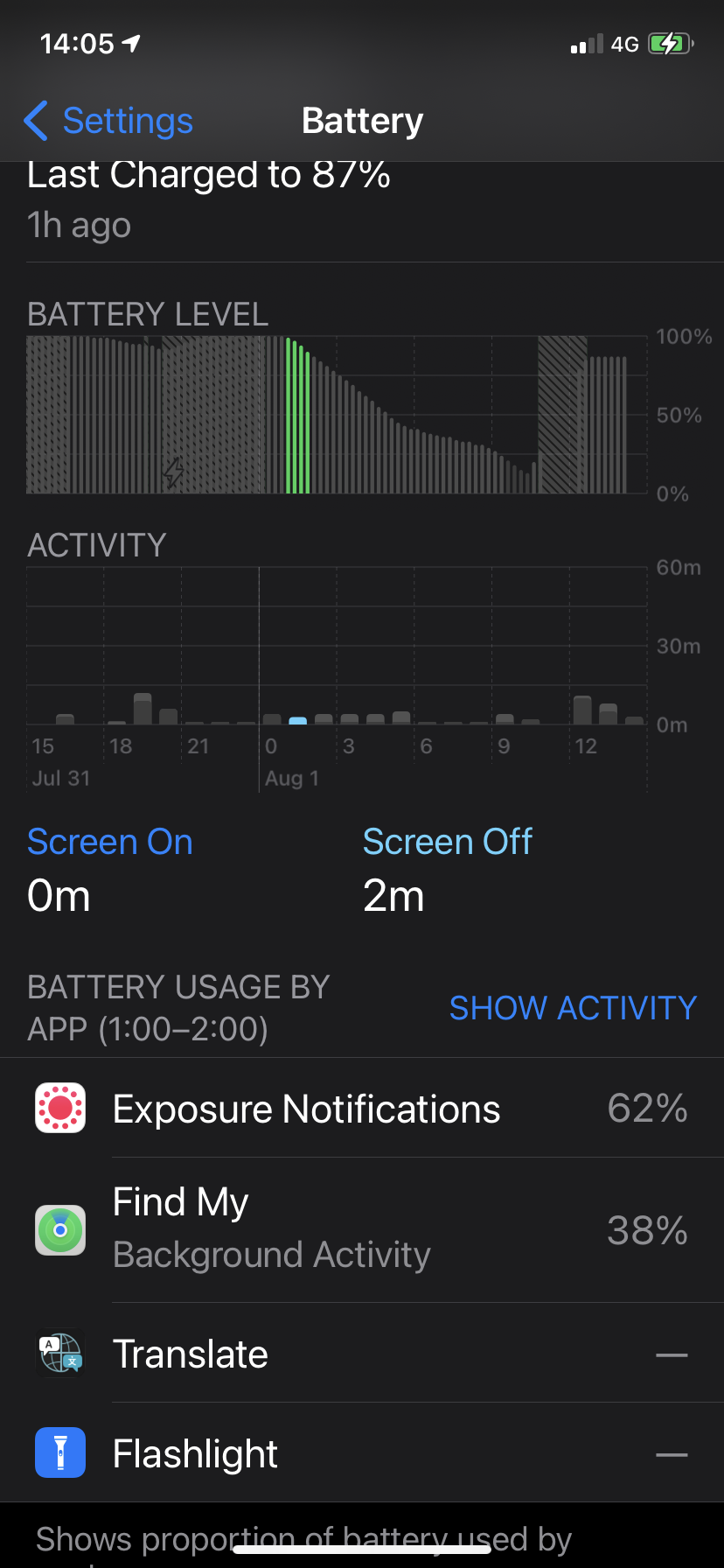Select Exposure Notifications usage row
The image size is (724, 1568).
[x=362, y=1109]
